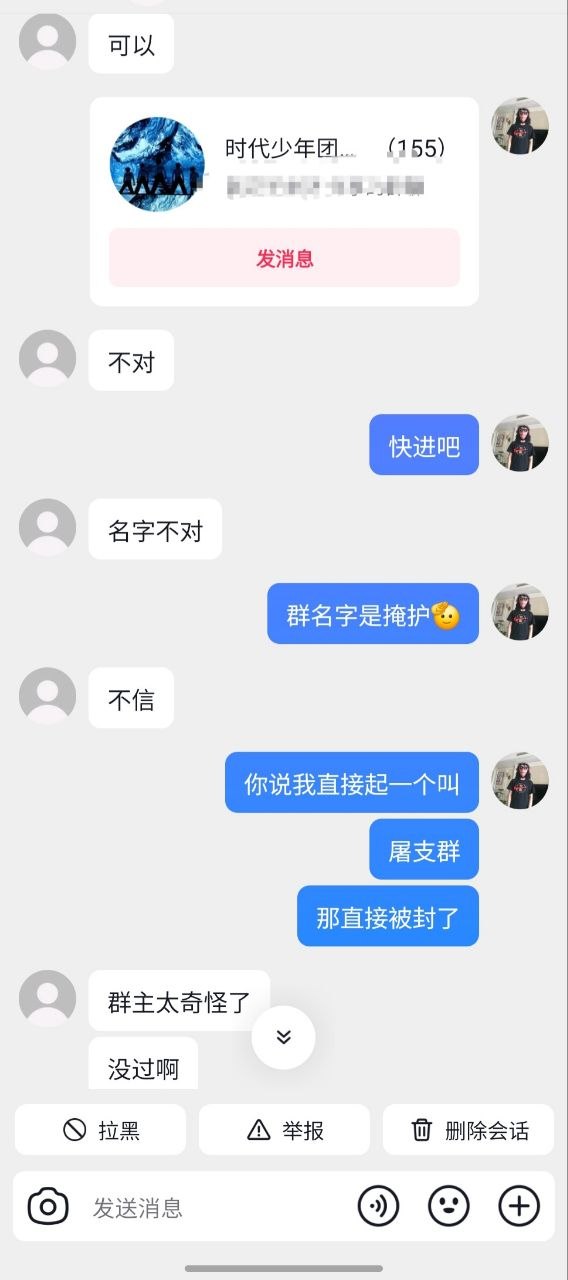
Task: Block this user with 拉黑
Action: tap(100, 1130)
